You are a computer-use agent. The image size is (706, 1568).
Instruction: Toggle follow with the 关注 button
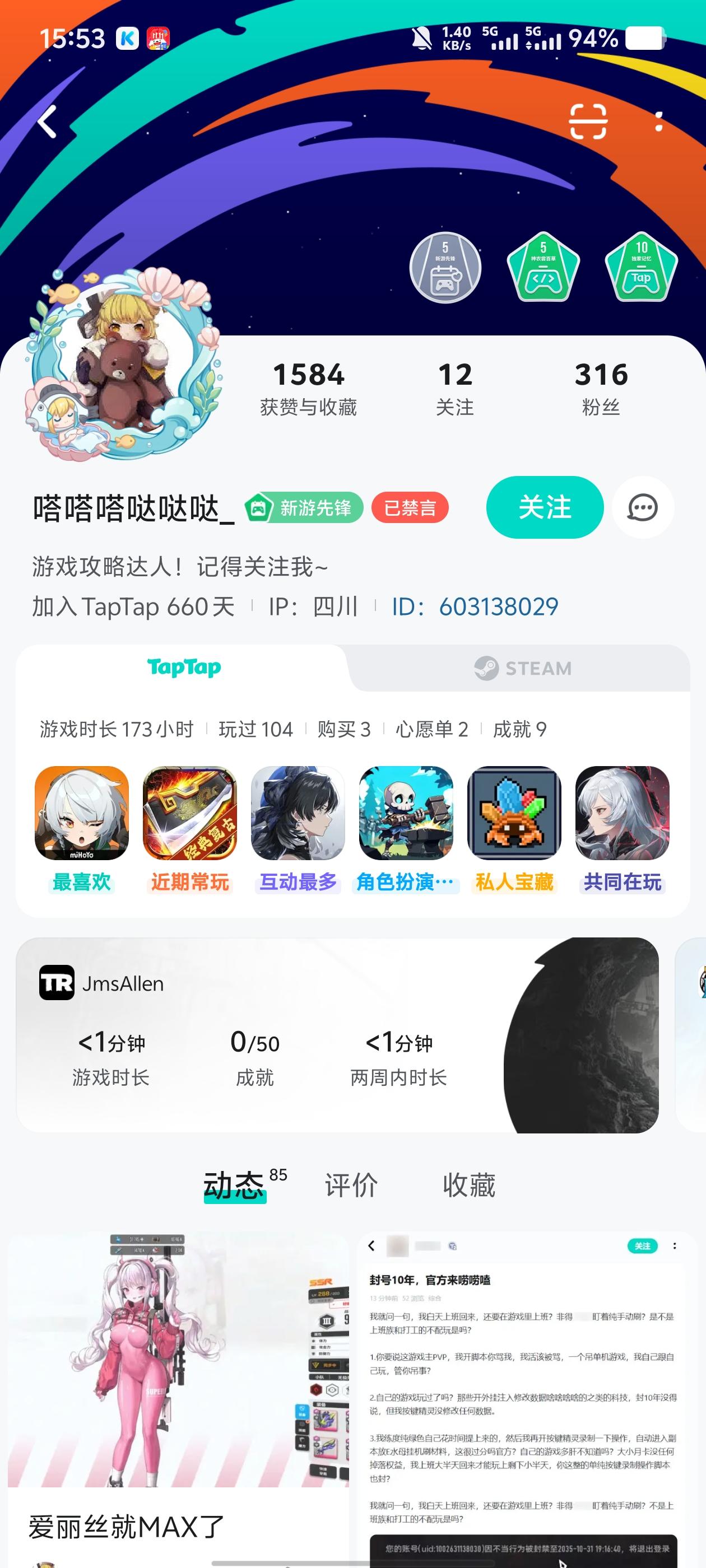[x=544, y=507]
